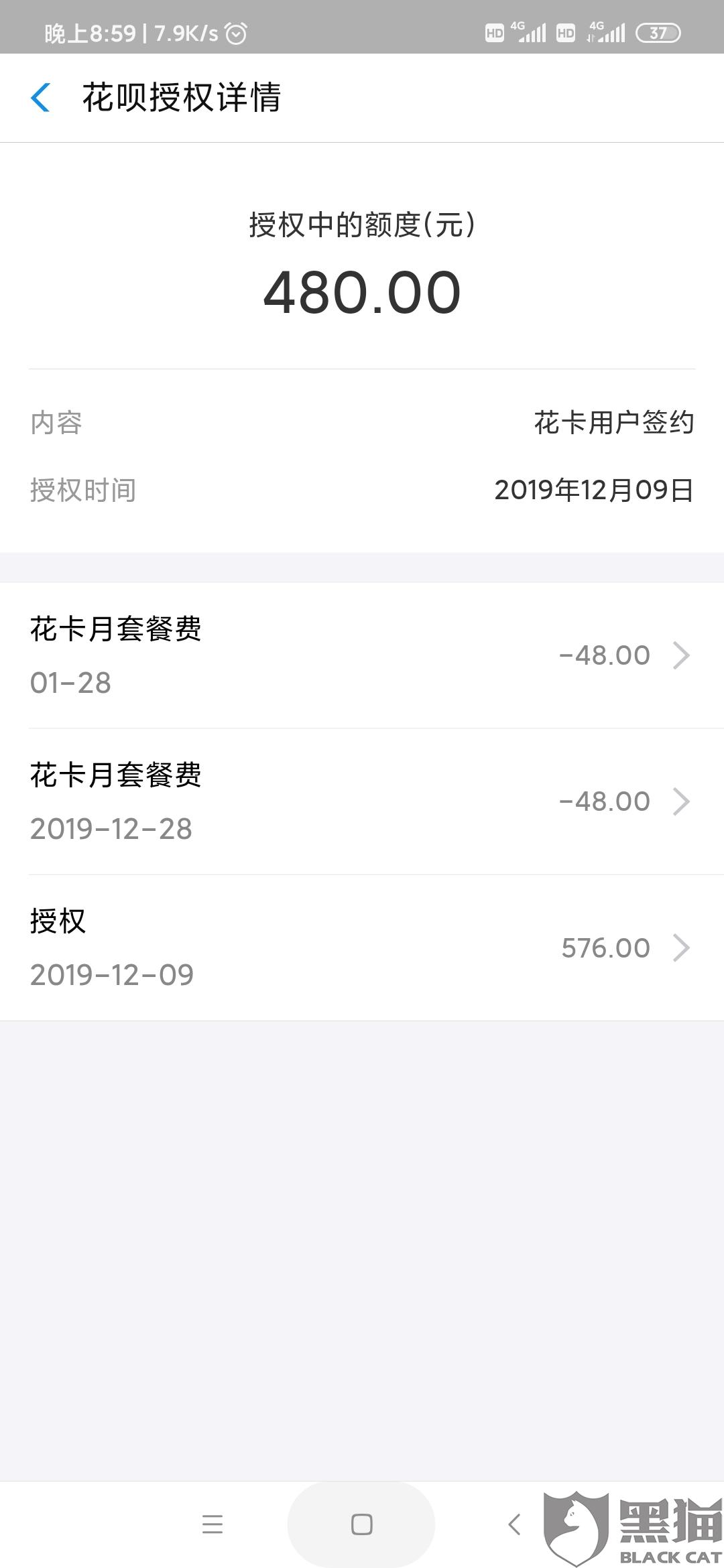Tap the system home button
This screenshot has width=724, height=1568.
(361, 1524)
